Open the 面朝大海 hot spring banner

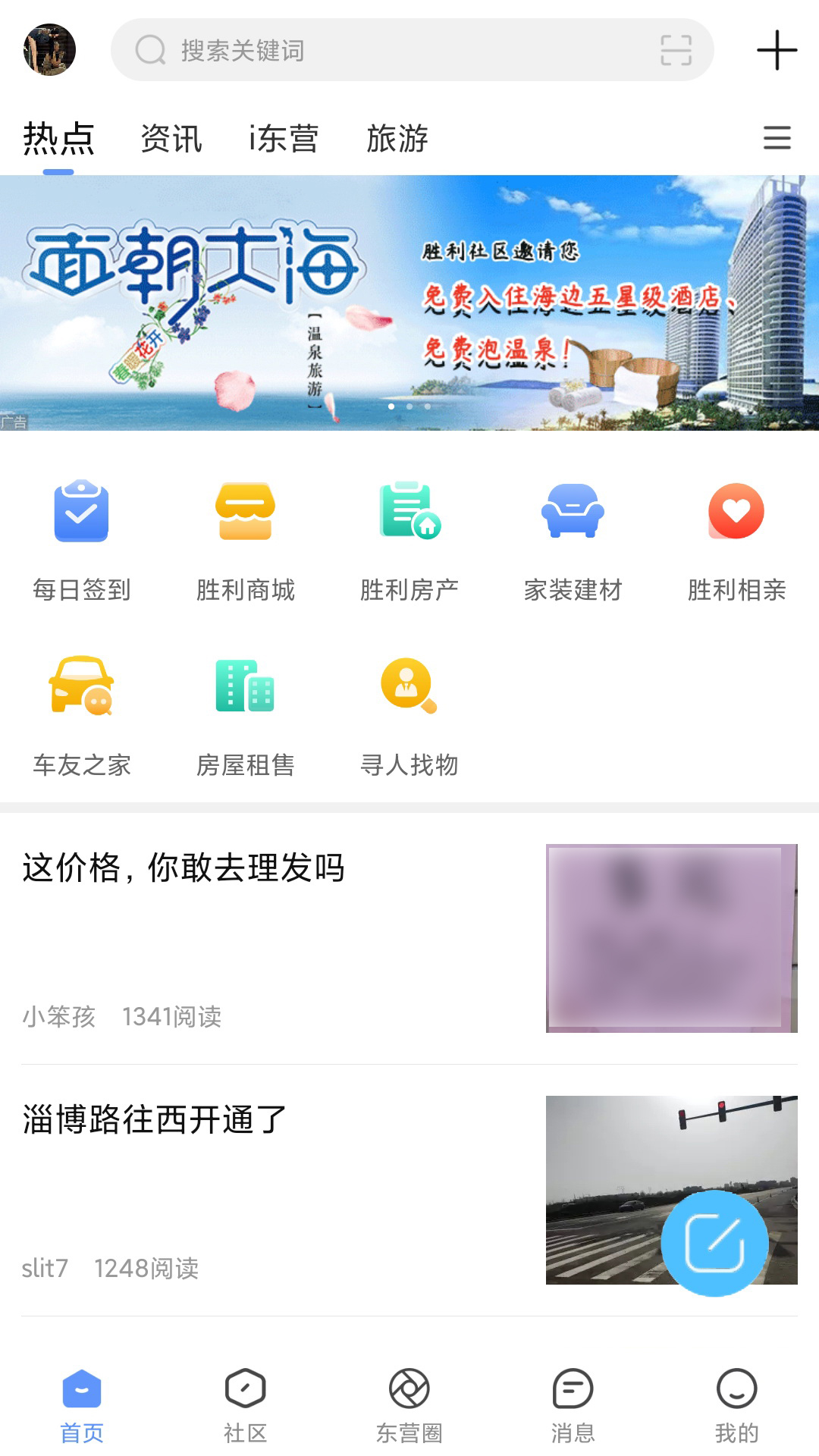point(409,303)
